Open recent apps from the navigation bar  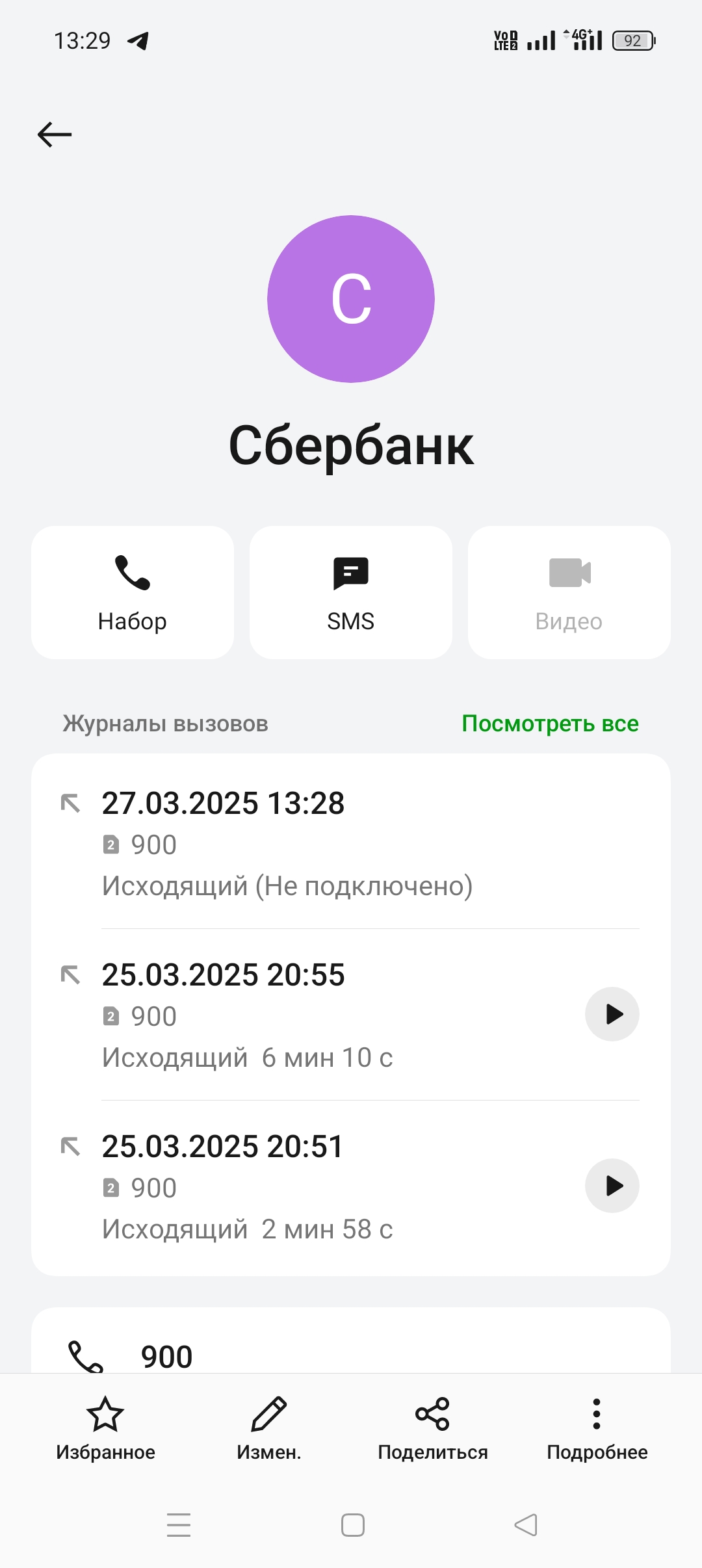(x=179, y=1525)
